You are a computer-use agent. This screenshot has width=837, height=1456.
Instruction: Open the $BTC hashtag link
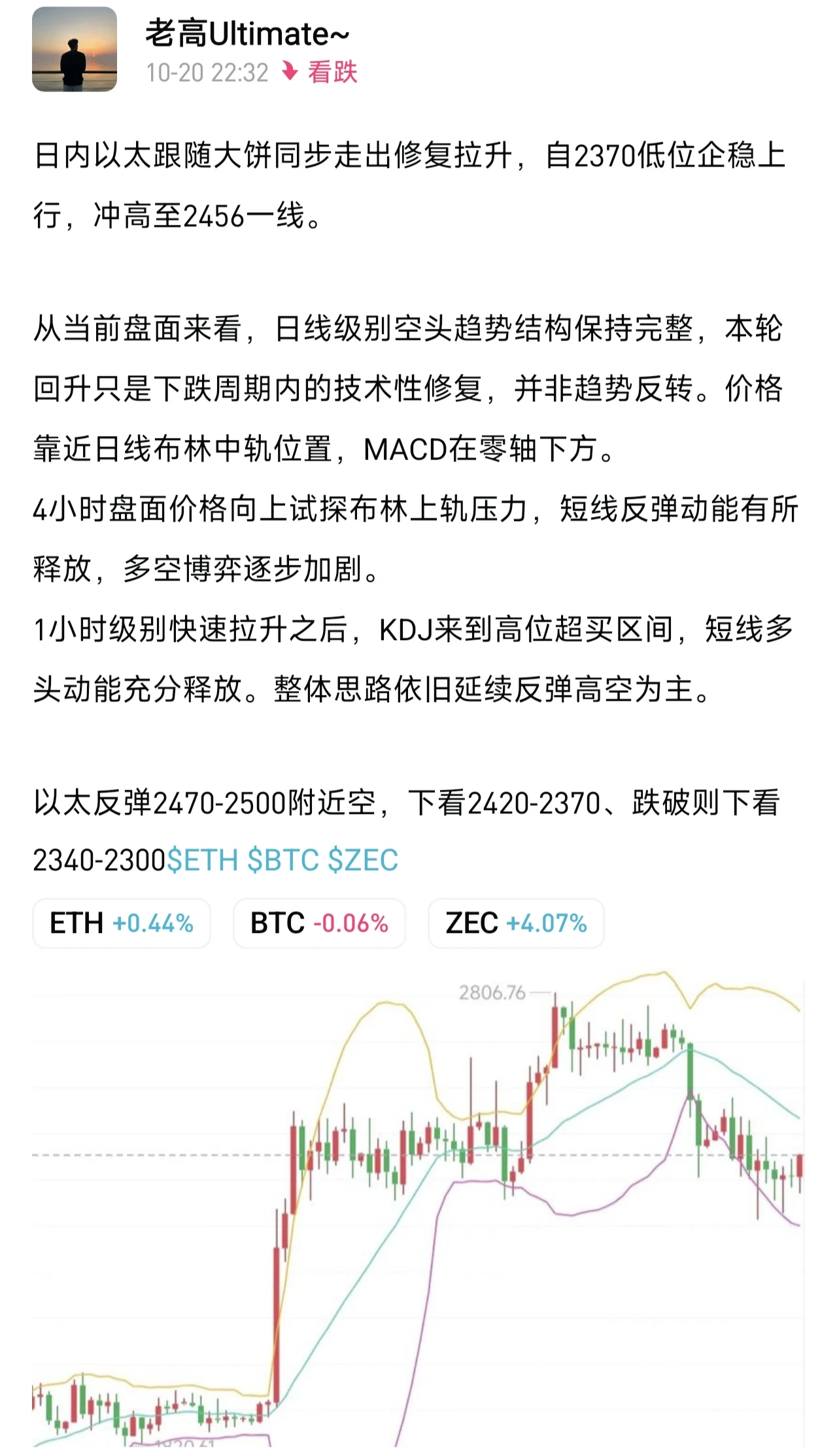point(283,860)
